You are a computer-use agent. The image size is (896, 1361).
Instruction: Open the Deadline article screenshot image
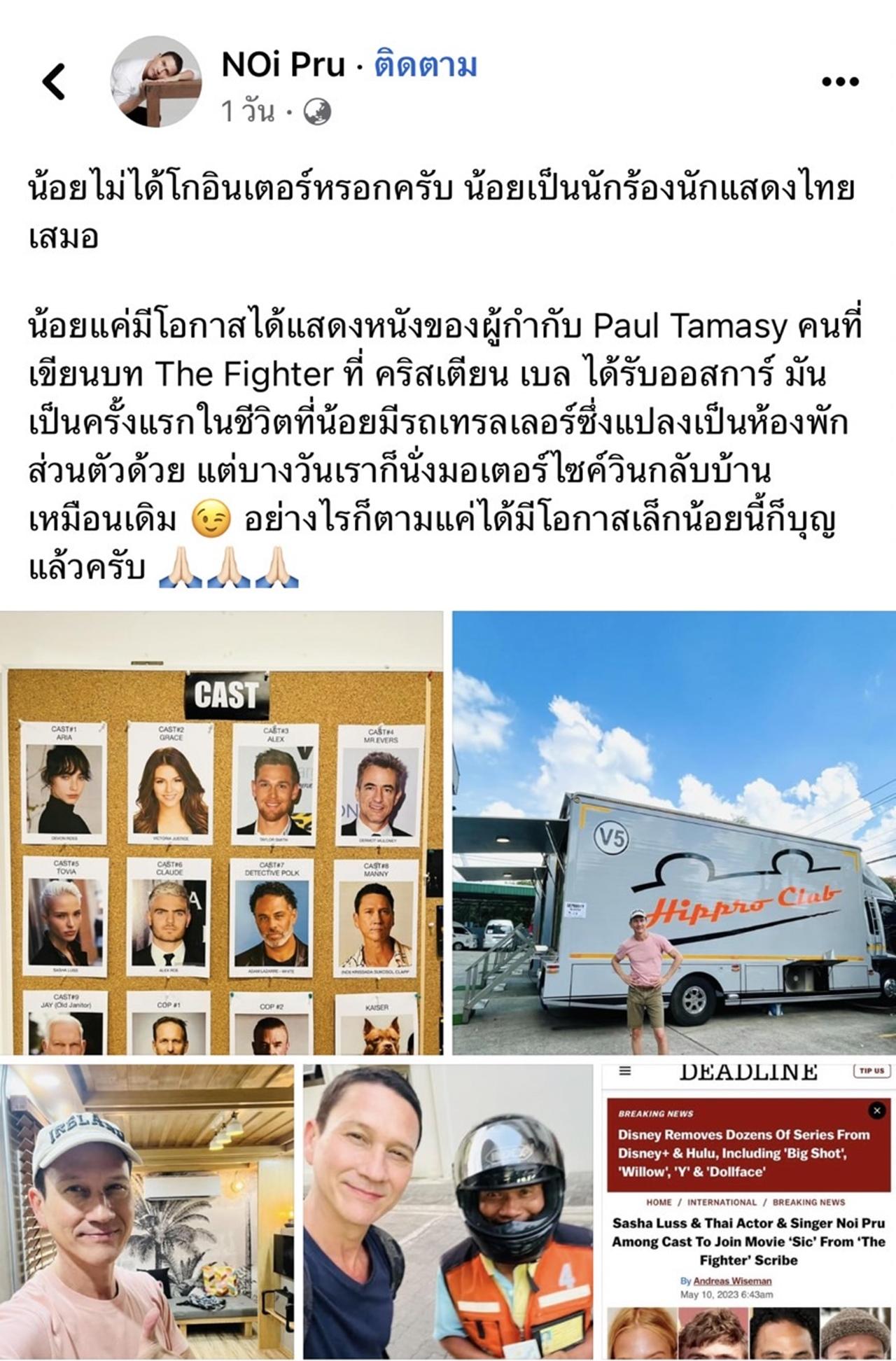(748, 1212)
